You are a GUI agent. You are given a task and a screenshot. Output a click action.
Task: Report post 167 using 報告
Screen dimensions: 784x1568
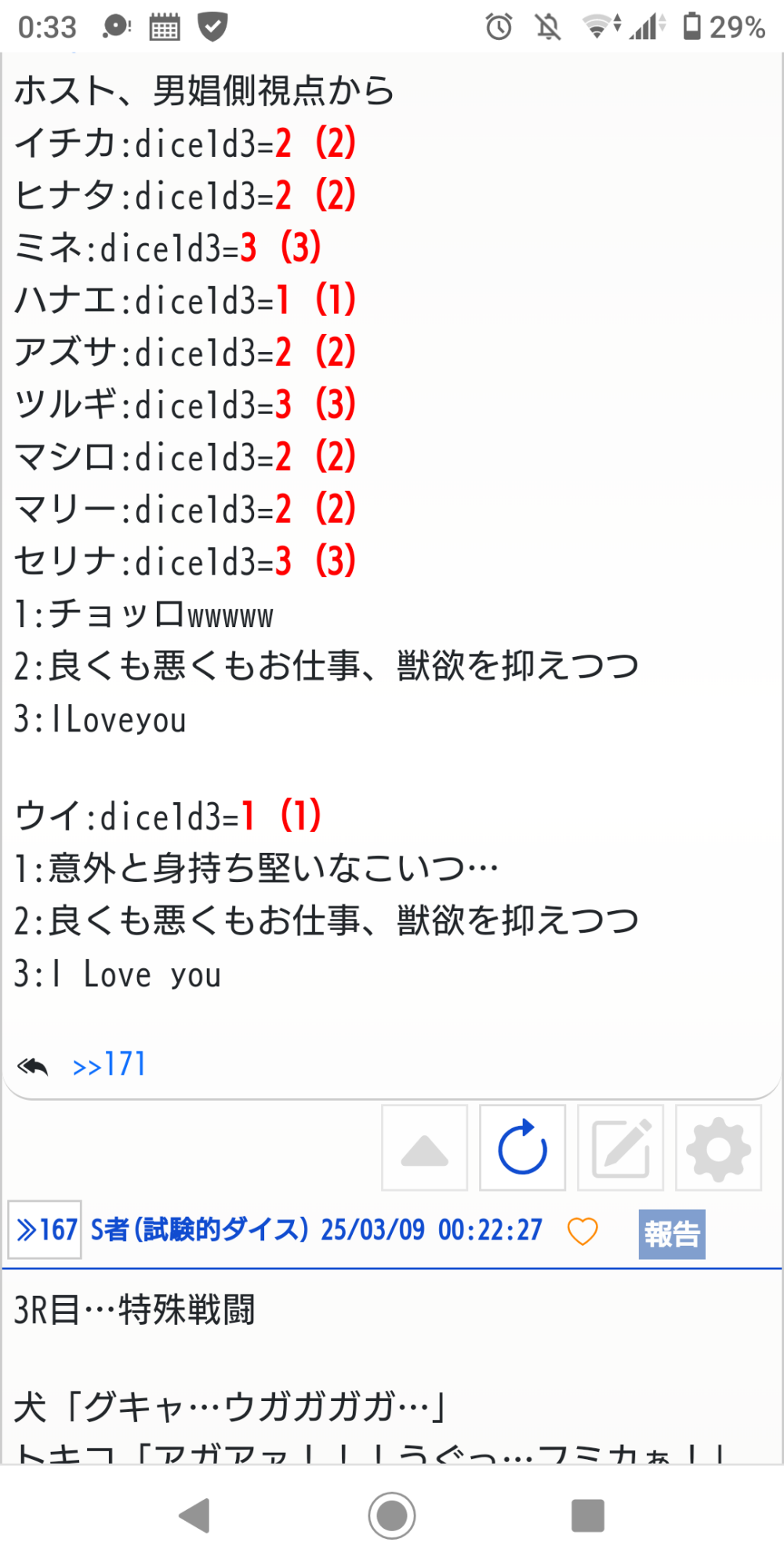click(x=672, y=1234)
